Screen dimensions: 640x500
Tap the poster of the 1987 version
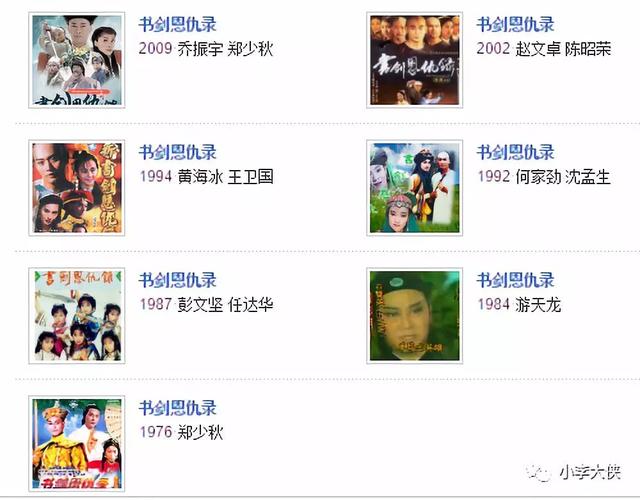tap(77, 315)
